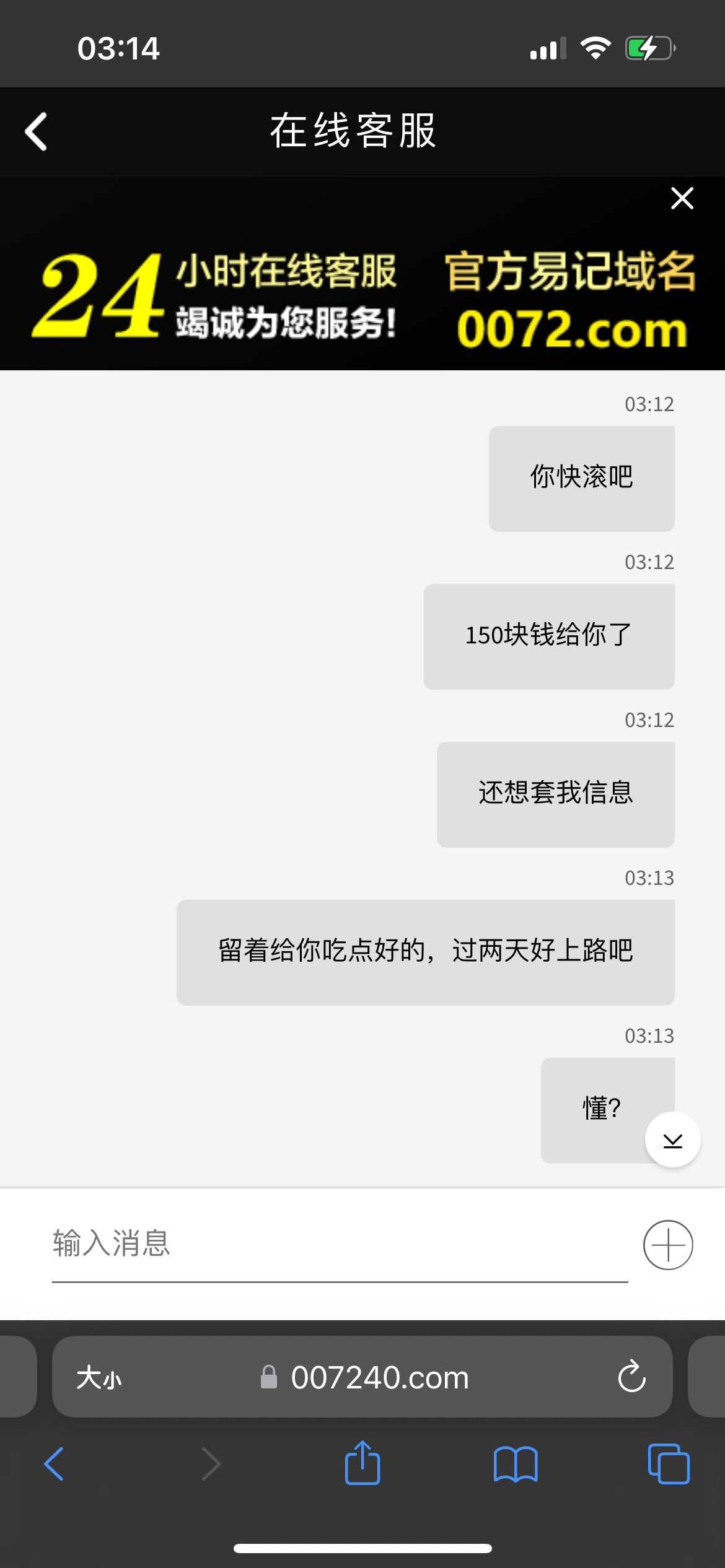Dismiss the 24小时在线客服 banner
Viewport: 725px width, 1568px height.
pyautogui.click(x=682, y=198)
